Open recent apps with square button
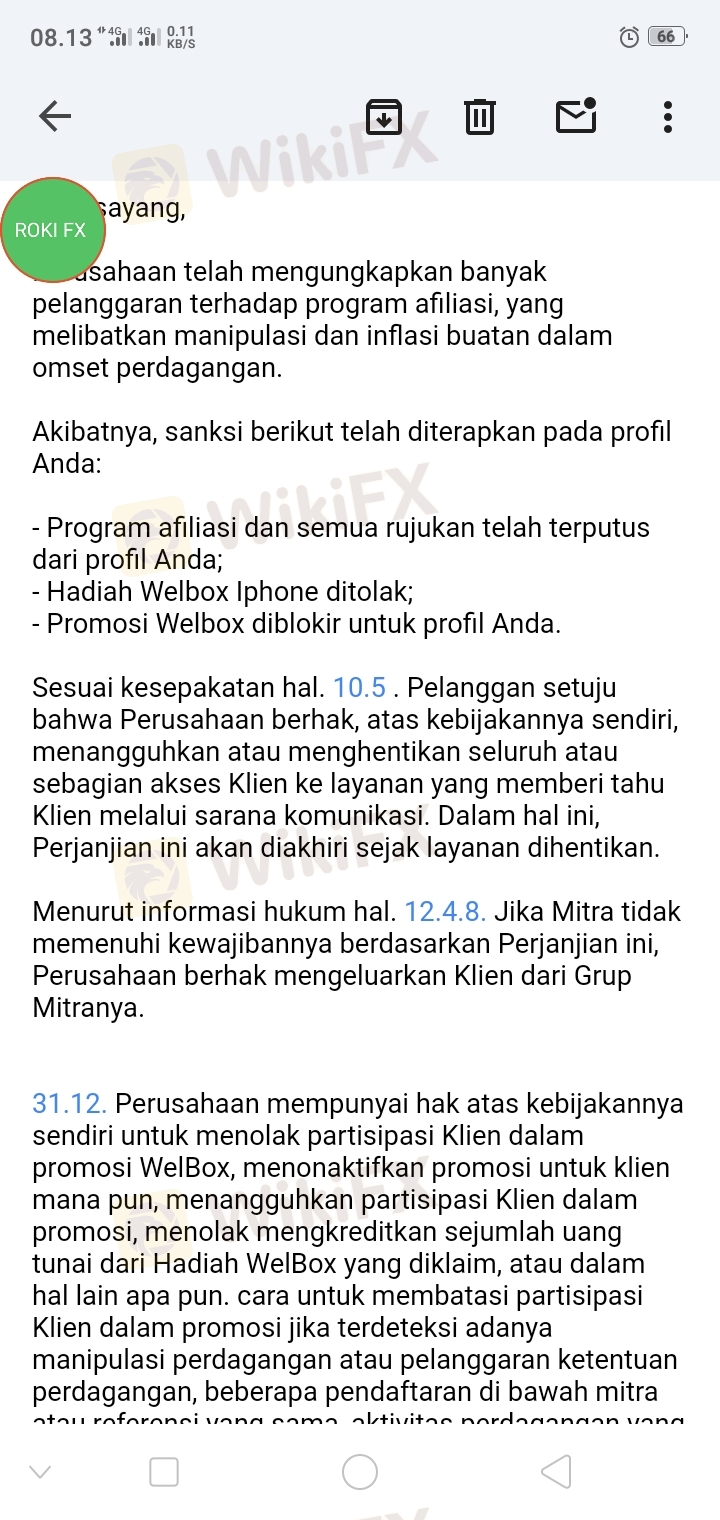Screen dimensions: 720x1520 (x=164, y=1471)
